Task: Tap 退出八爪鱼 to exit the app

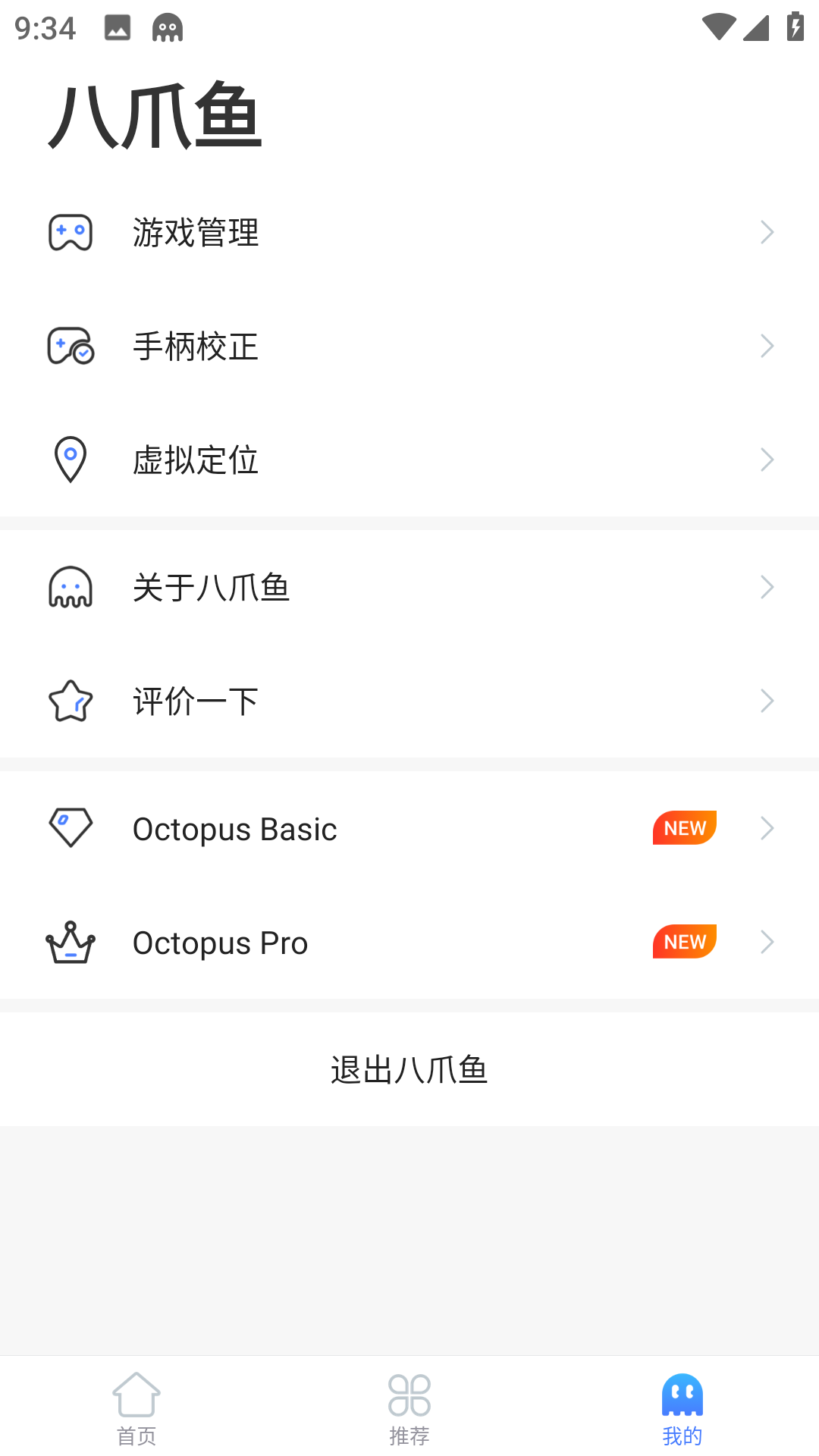Action: pyautogui.click(x=409, y=1070)
